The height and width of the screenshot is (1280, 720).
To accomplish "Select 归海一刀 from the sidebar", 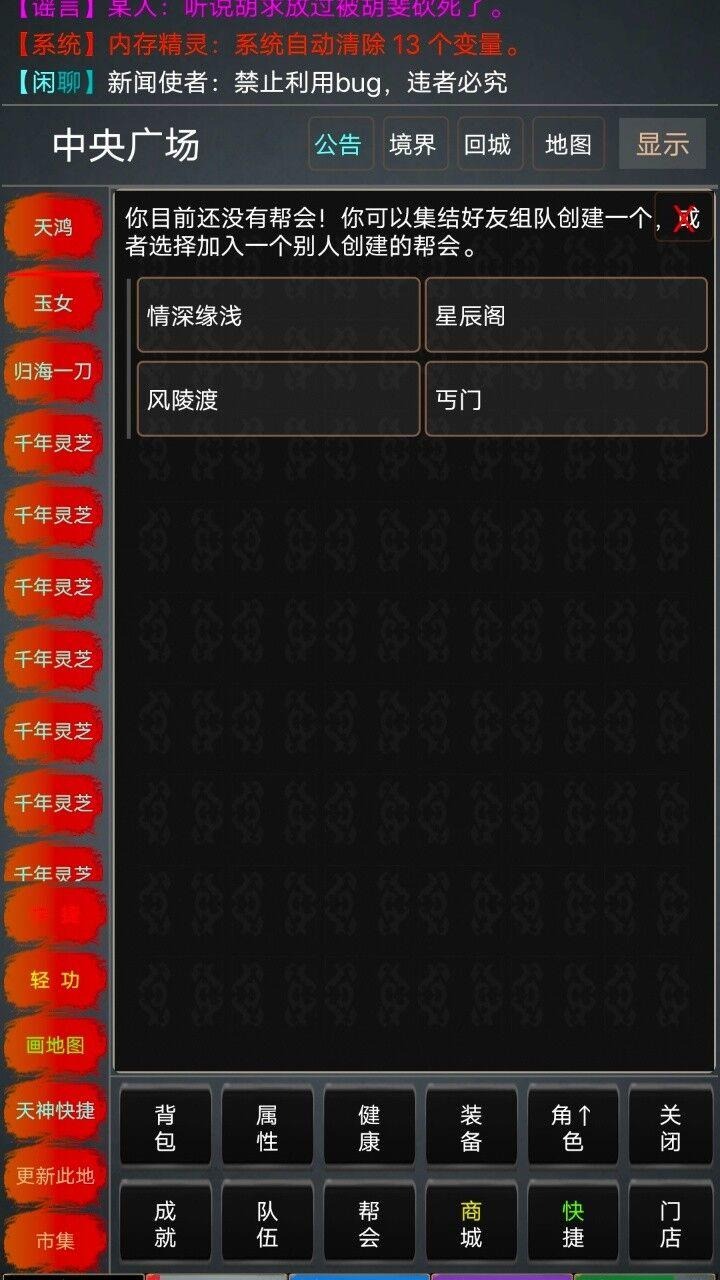I will click(52, 372).
